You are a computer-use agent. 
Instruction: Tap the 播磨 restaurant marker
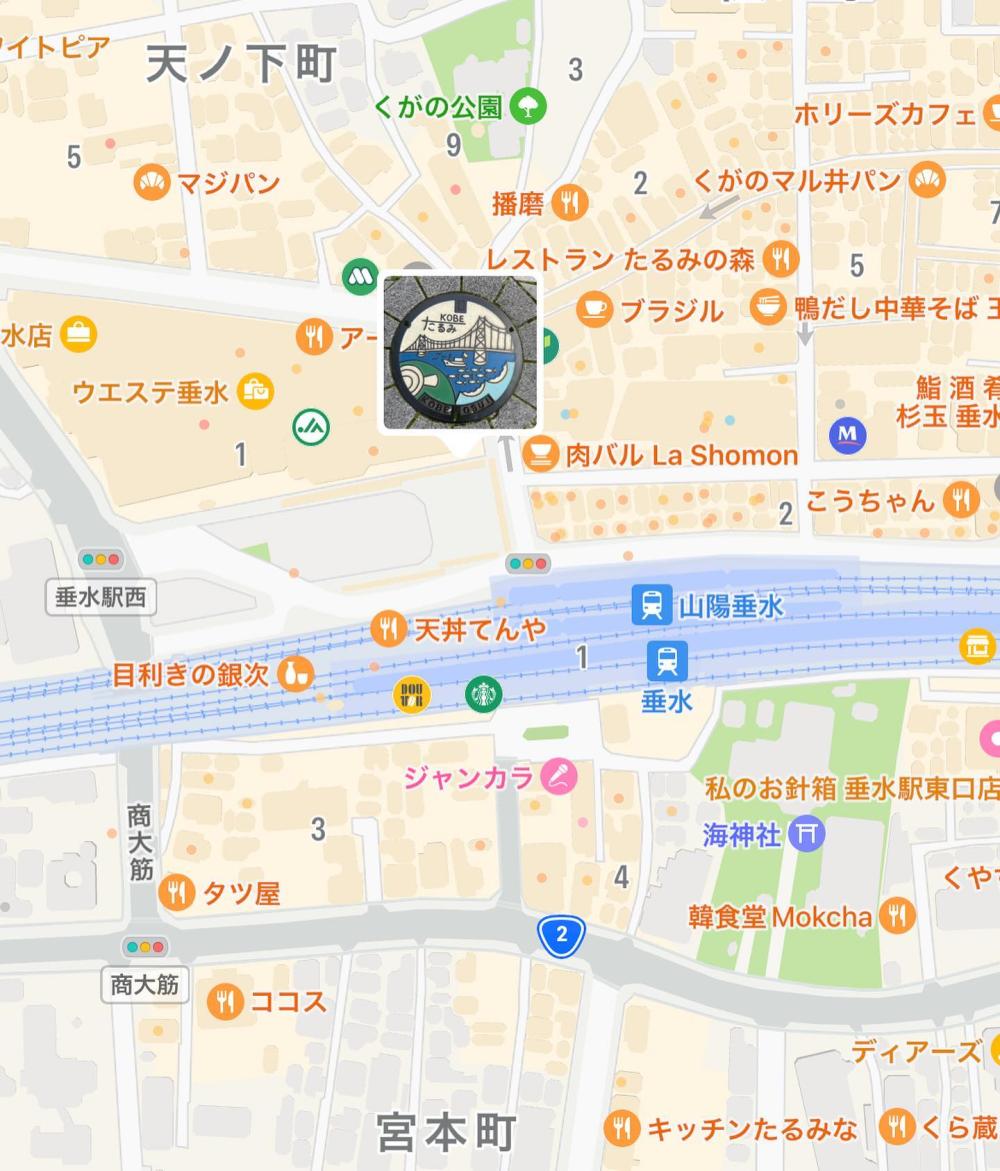point(569,203)
